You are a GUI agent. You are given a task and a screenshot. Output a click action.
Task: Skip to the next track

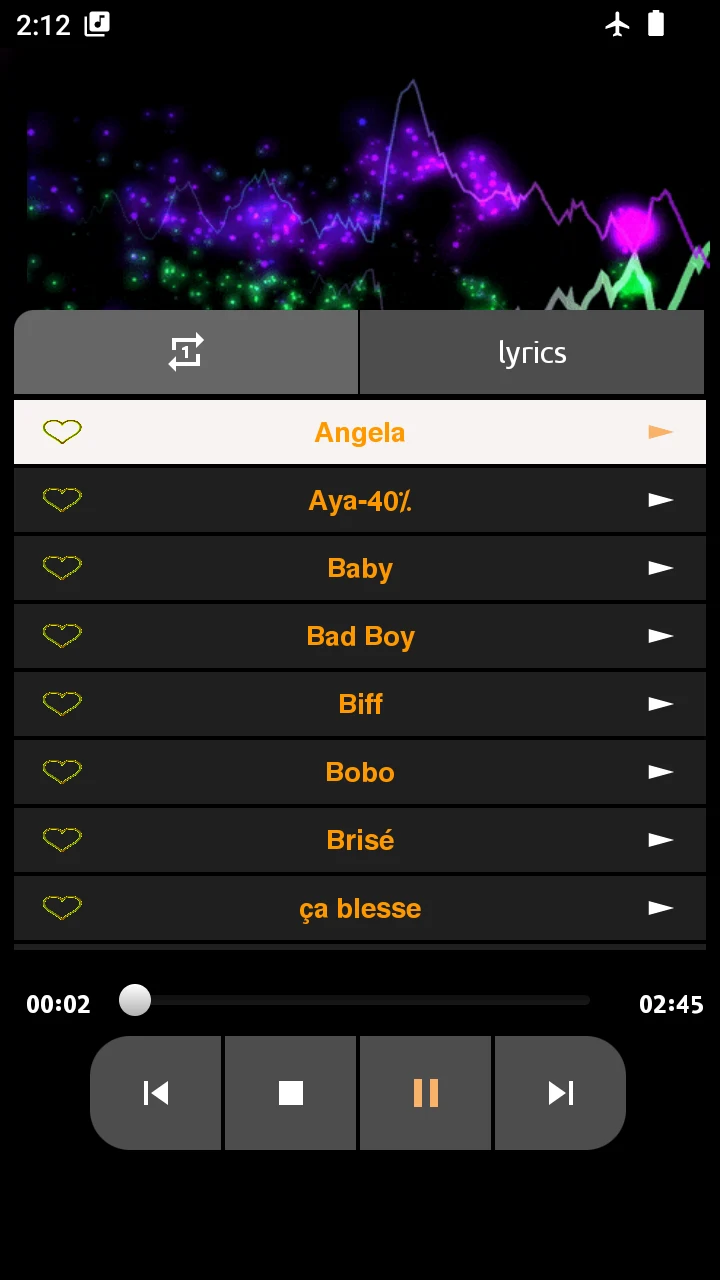(x=560, y=1093)
